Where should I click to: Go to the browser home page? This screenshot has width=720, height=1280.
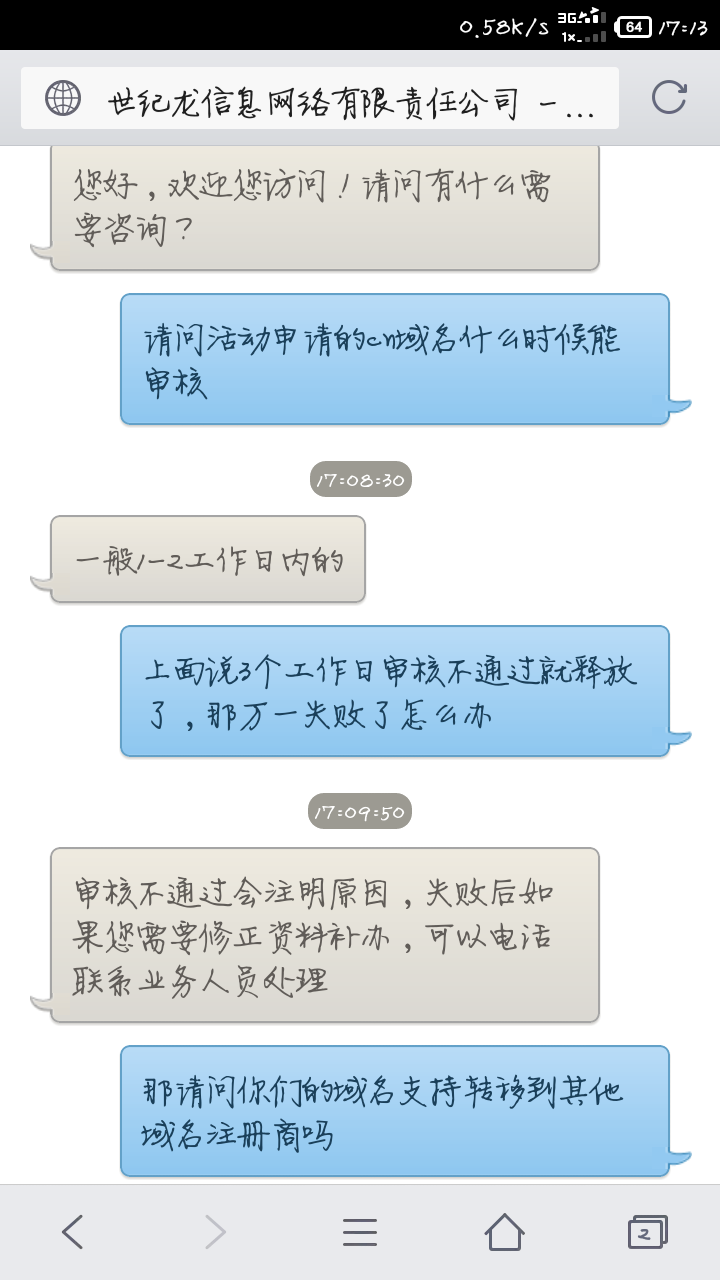504,1232
